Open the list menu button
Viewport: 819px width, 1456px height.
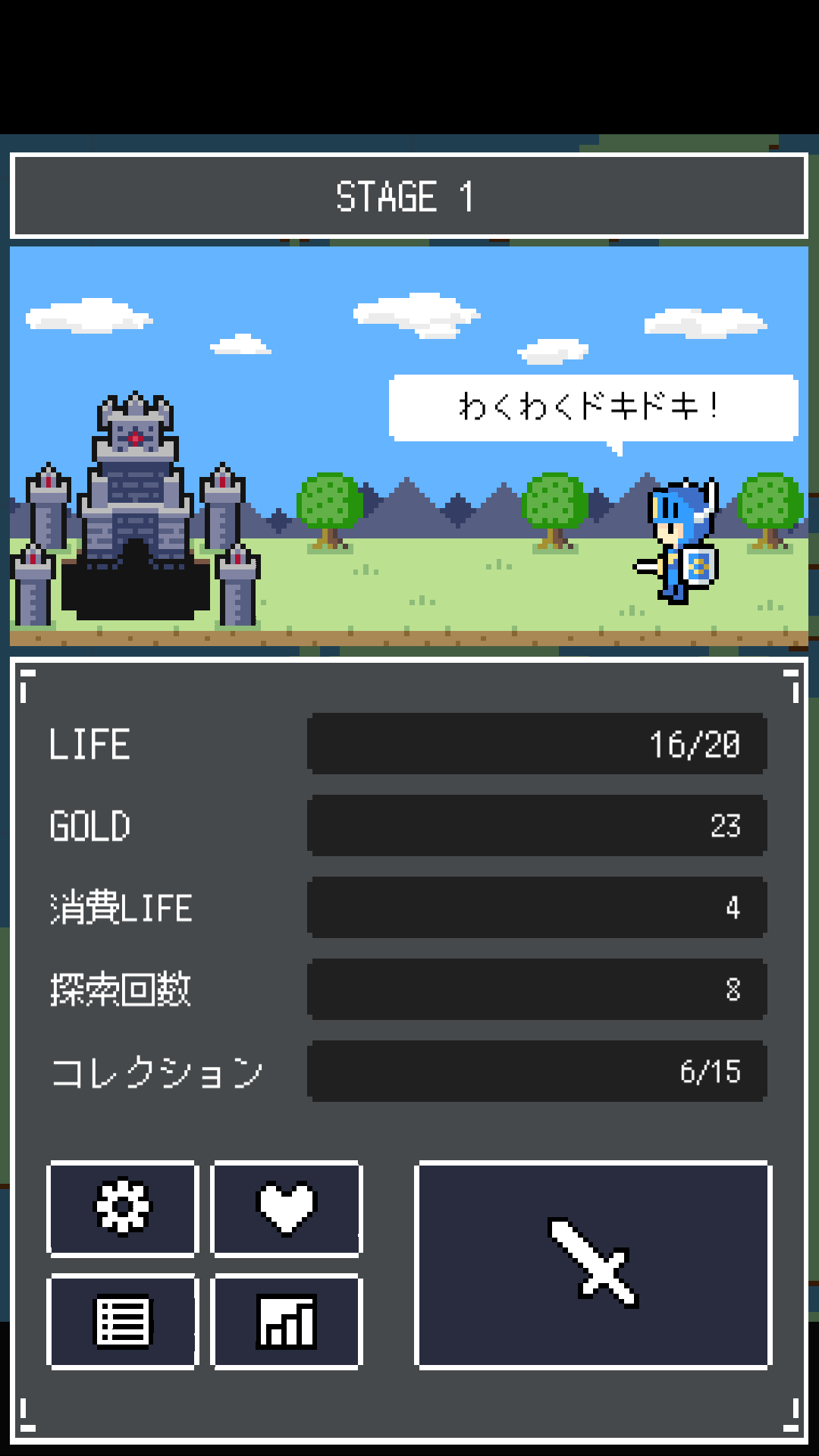coord(123,1322)
